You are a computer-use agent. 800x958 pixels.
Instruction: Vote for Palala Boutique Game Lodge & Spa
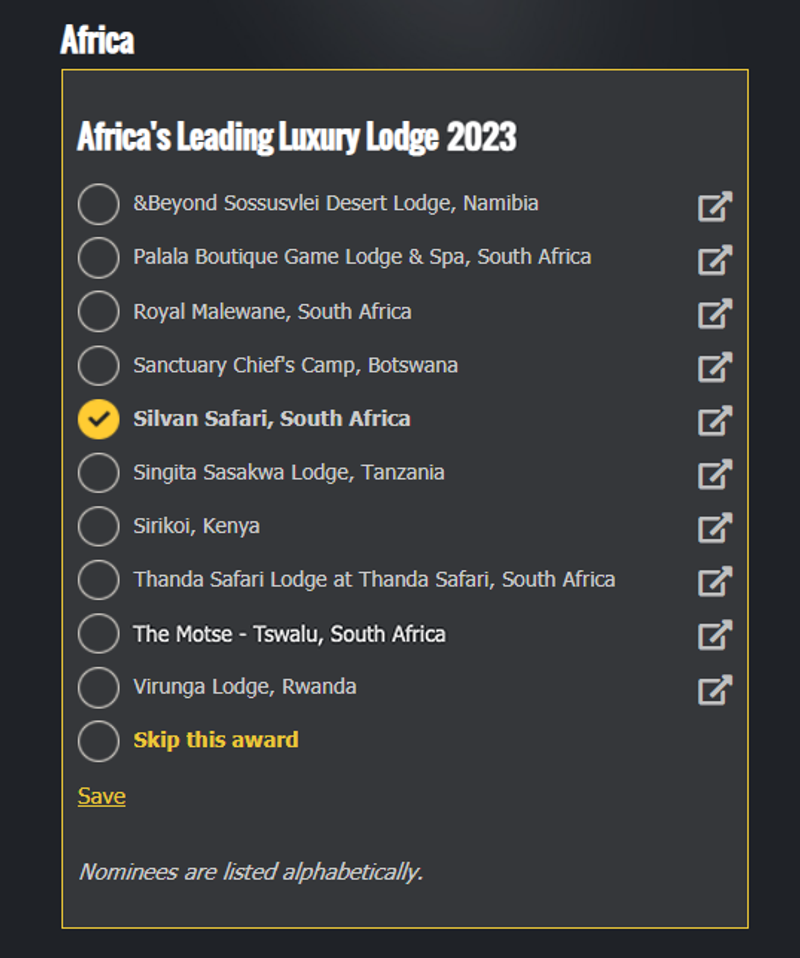tap(98, 257)
